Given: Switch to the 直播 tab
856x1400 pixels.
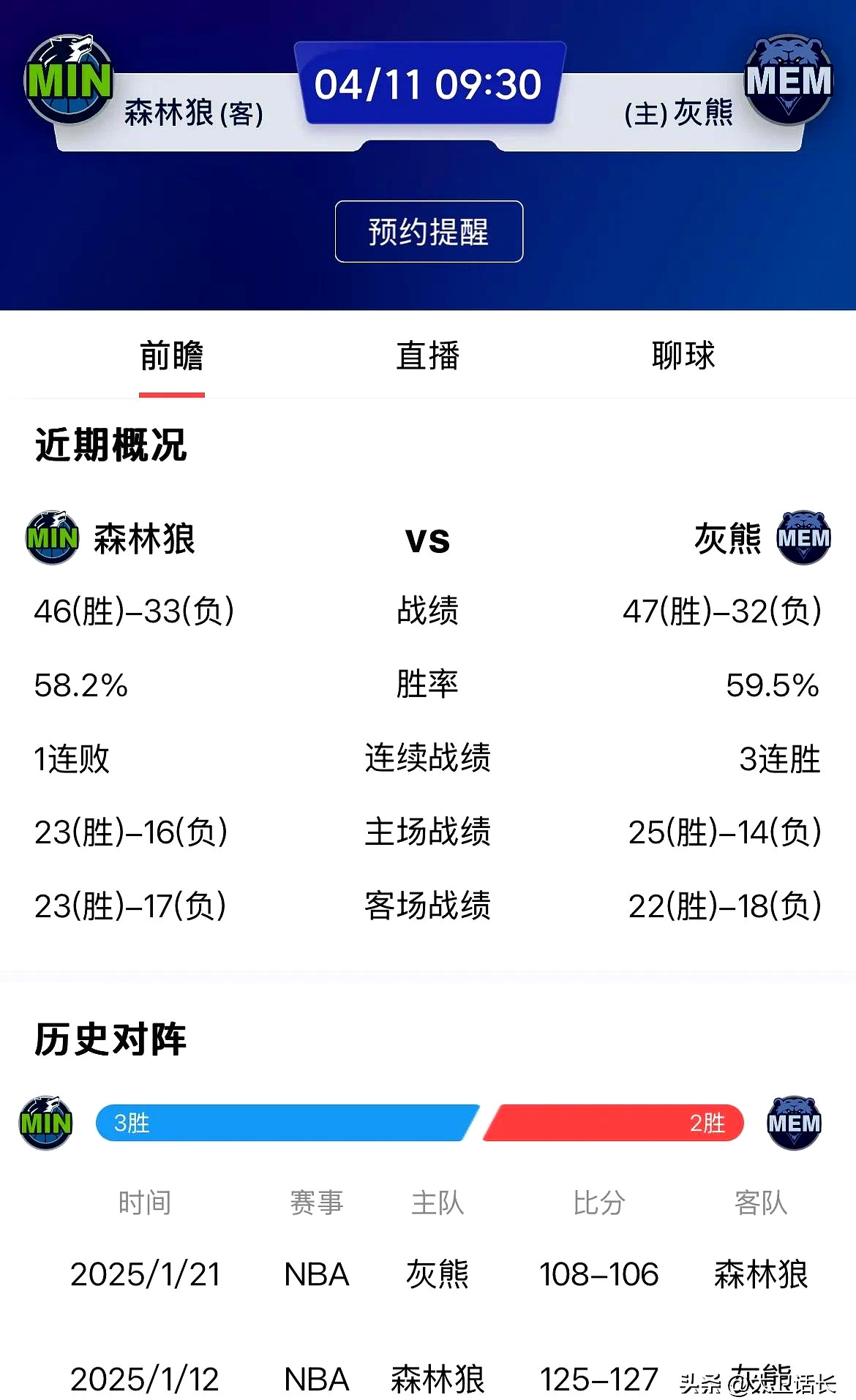Looking at the screenshot, I should coord(427,356).
